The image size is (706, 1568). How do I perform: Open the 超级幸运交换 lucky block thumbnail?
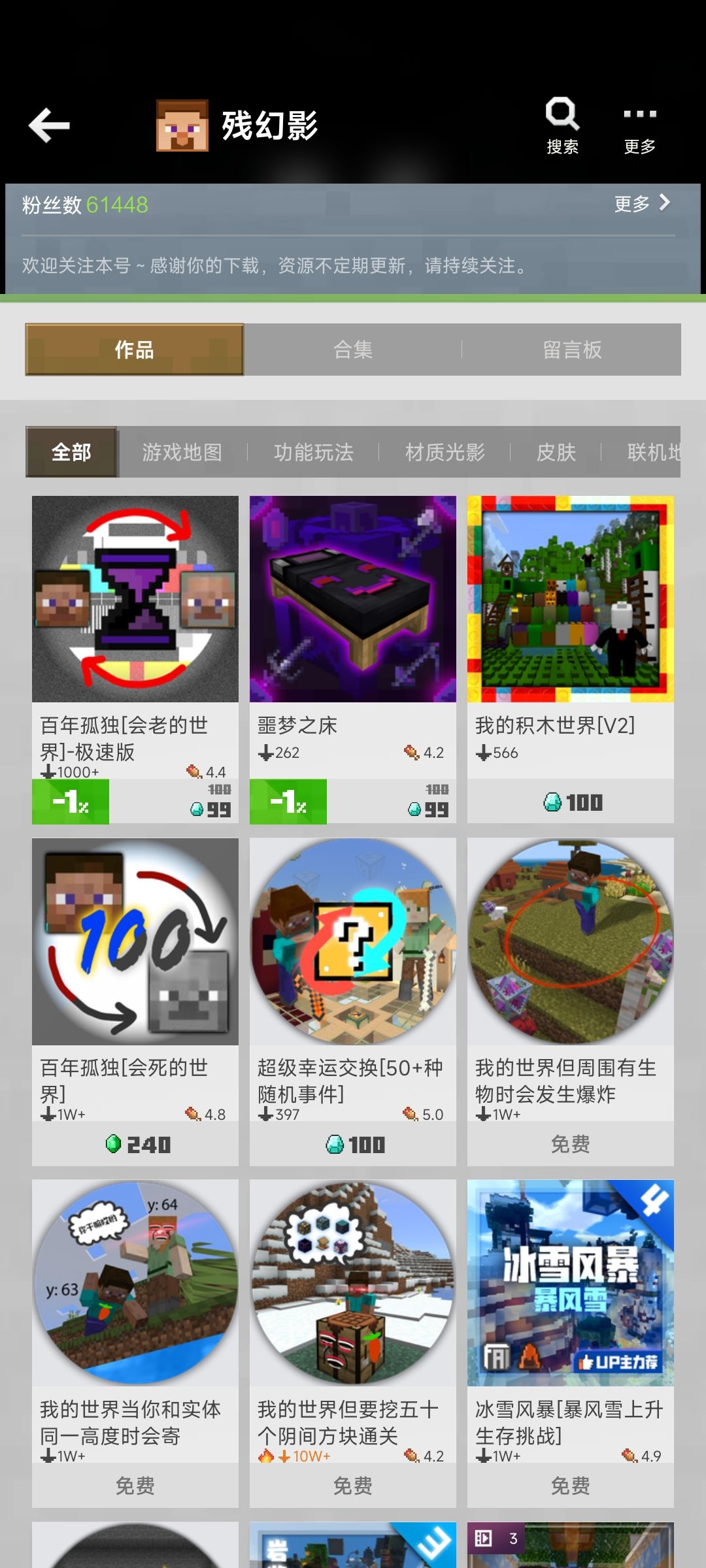352,945
